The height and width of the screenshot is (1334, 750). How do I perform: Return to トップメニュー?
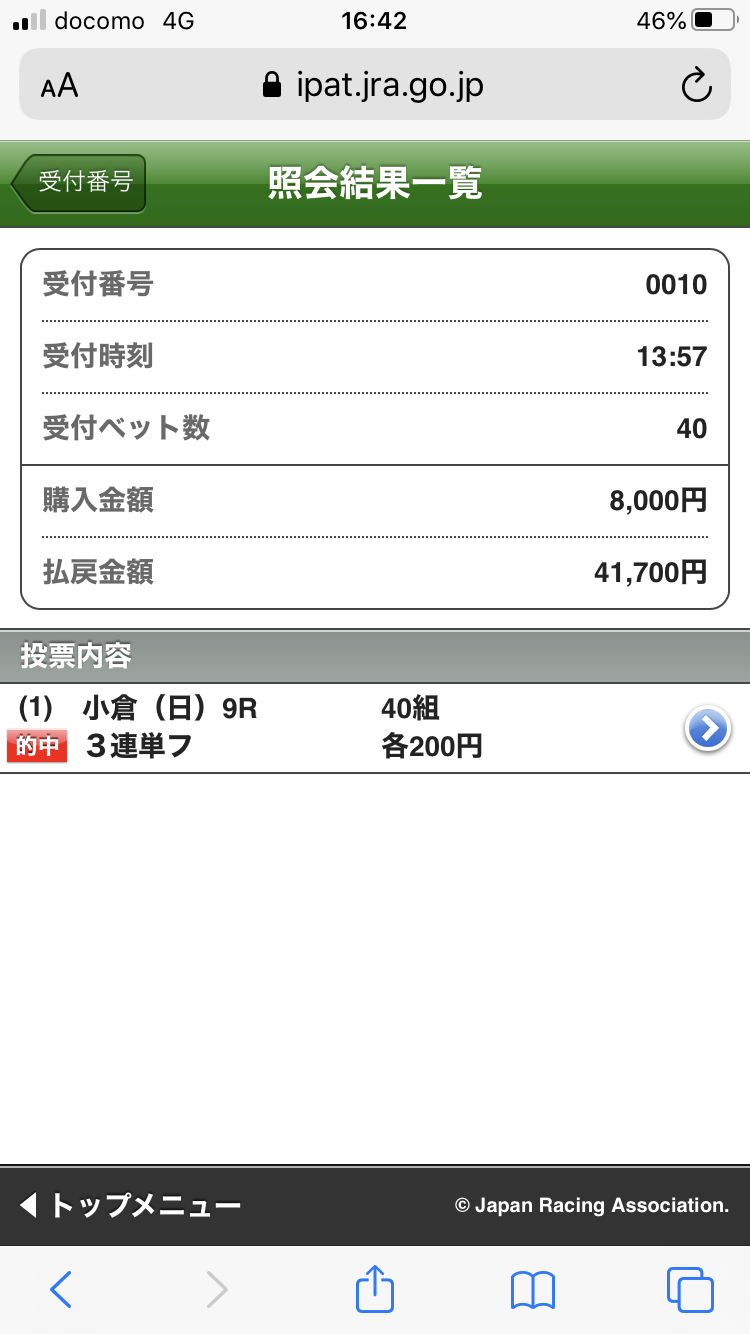pos(130,1205)
